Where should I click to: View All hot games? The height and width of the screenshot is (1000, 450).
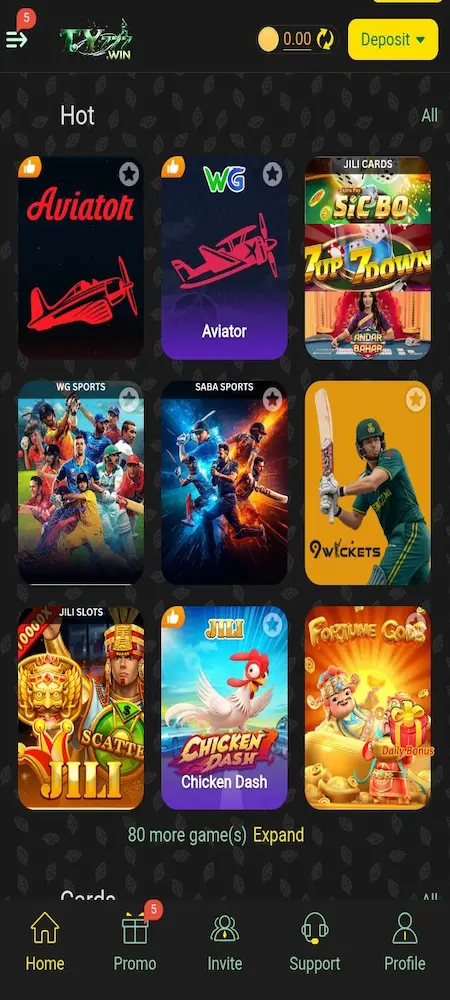[429, 115]
